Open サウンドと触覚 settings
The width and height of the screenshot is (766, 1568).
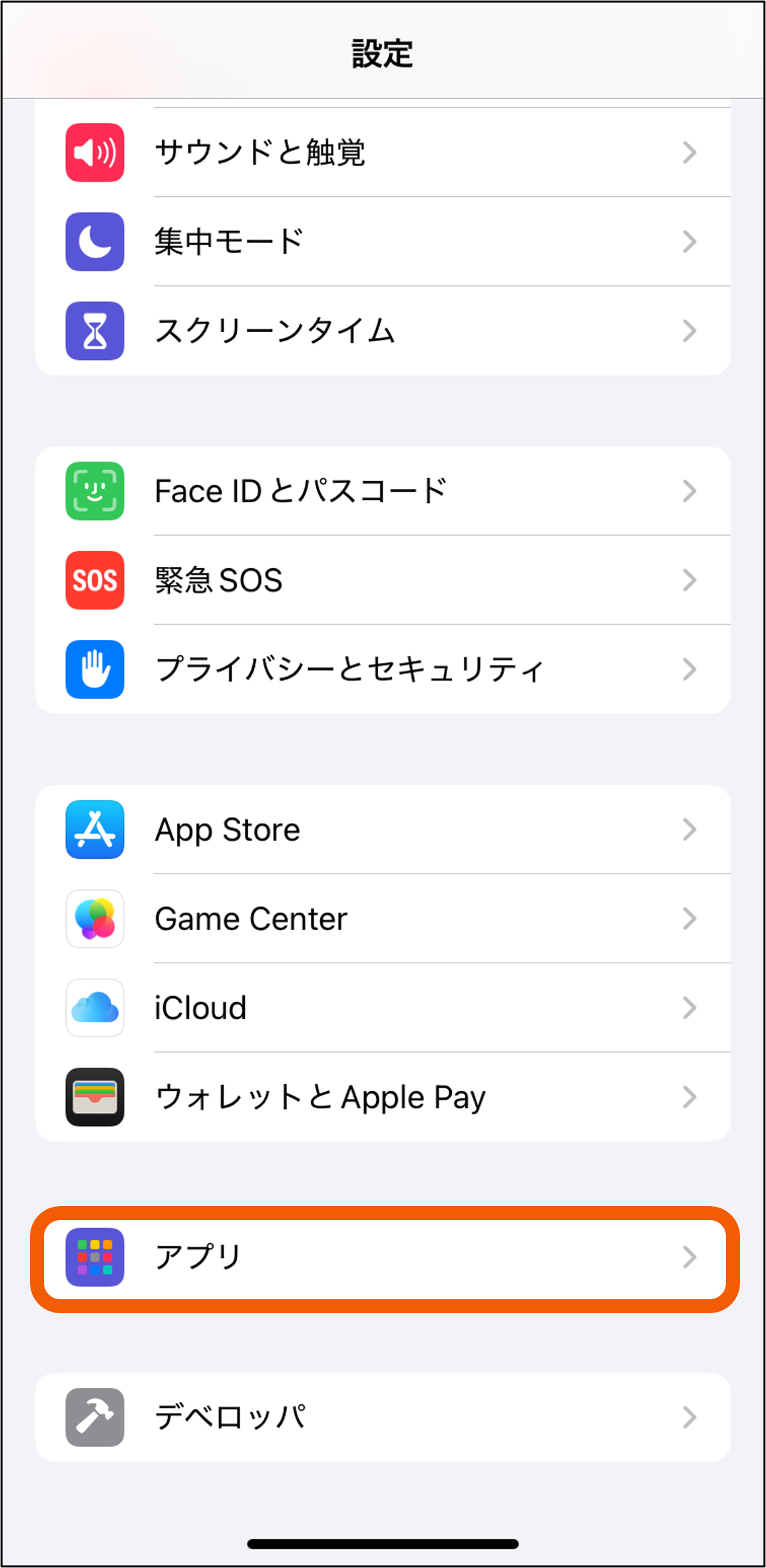coord(383,152)
